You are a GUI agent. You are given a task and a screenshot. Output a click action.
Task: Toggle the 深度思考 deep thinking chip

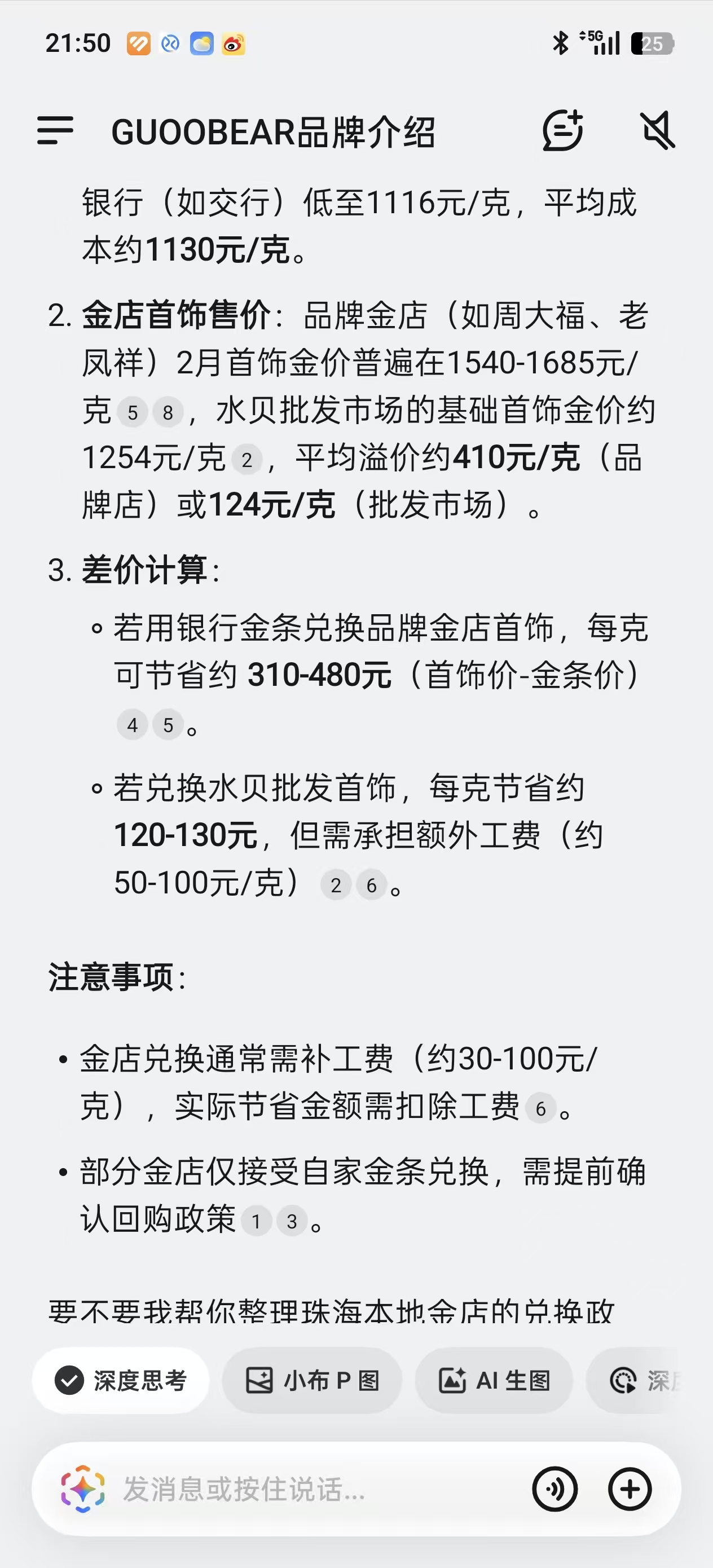[121, 1381]
